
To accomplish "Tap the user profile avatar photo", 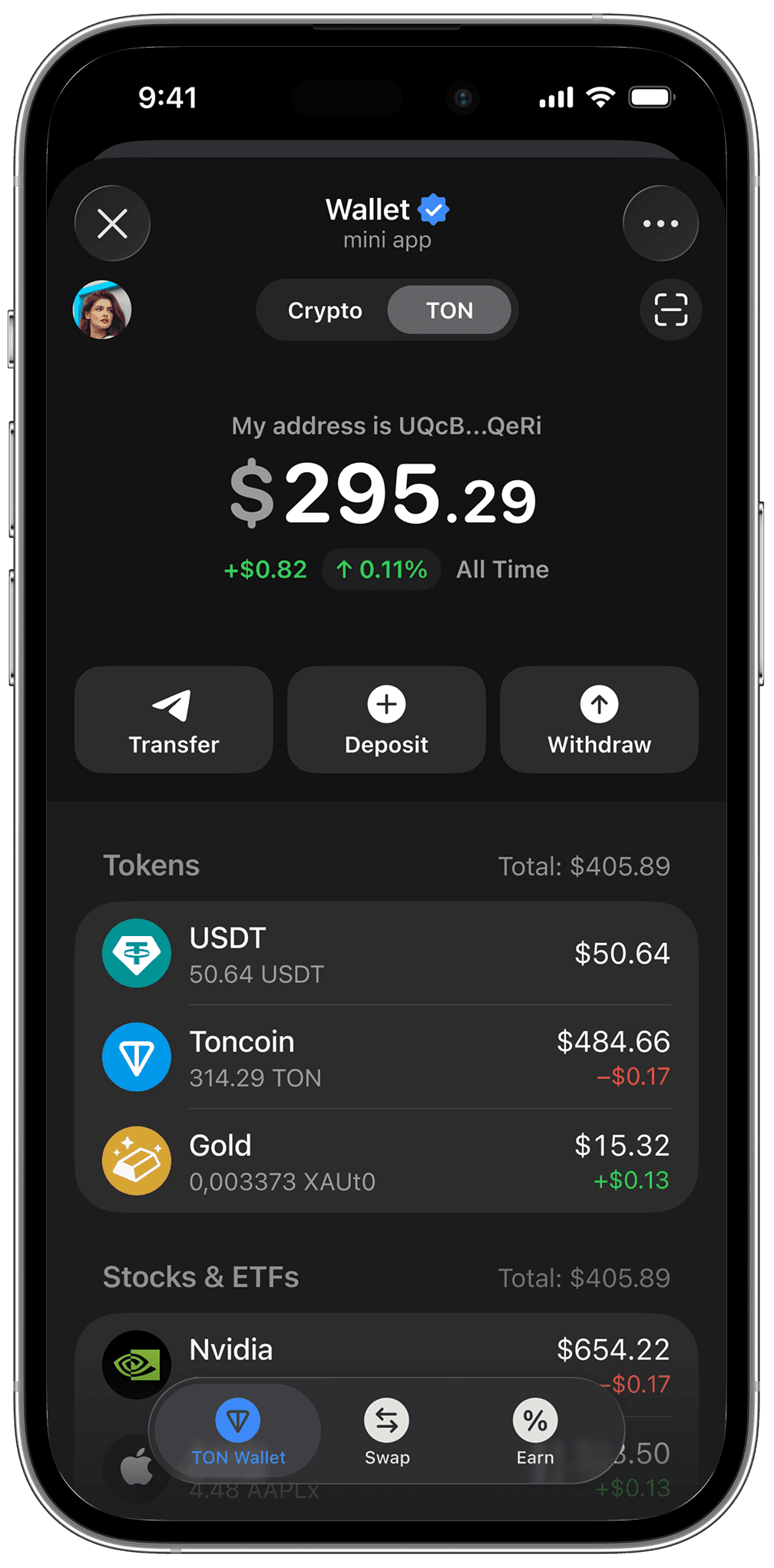I will 102,310.
